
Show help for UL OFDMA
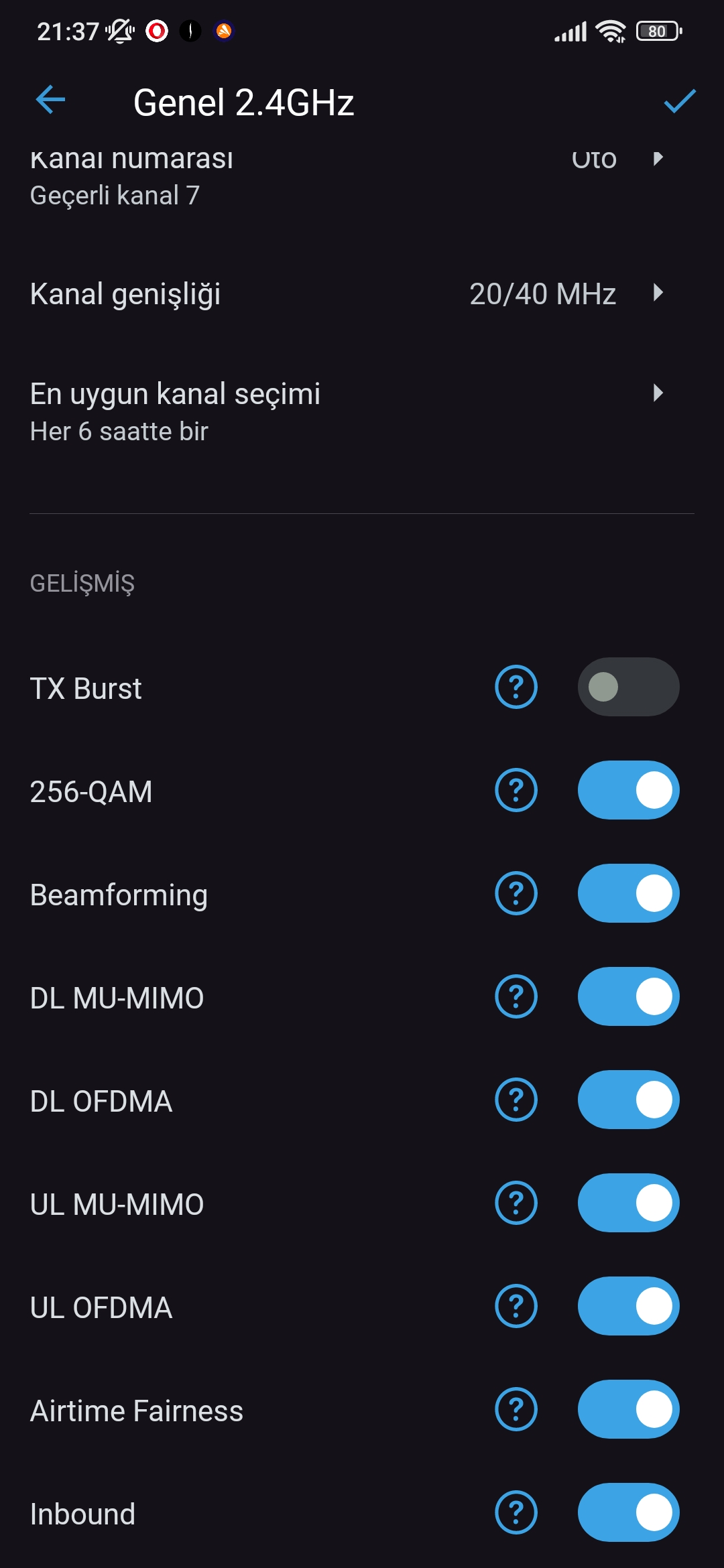(x=516, y=1306)
